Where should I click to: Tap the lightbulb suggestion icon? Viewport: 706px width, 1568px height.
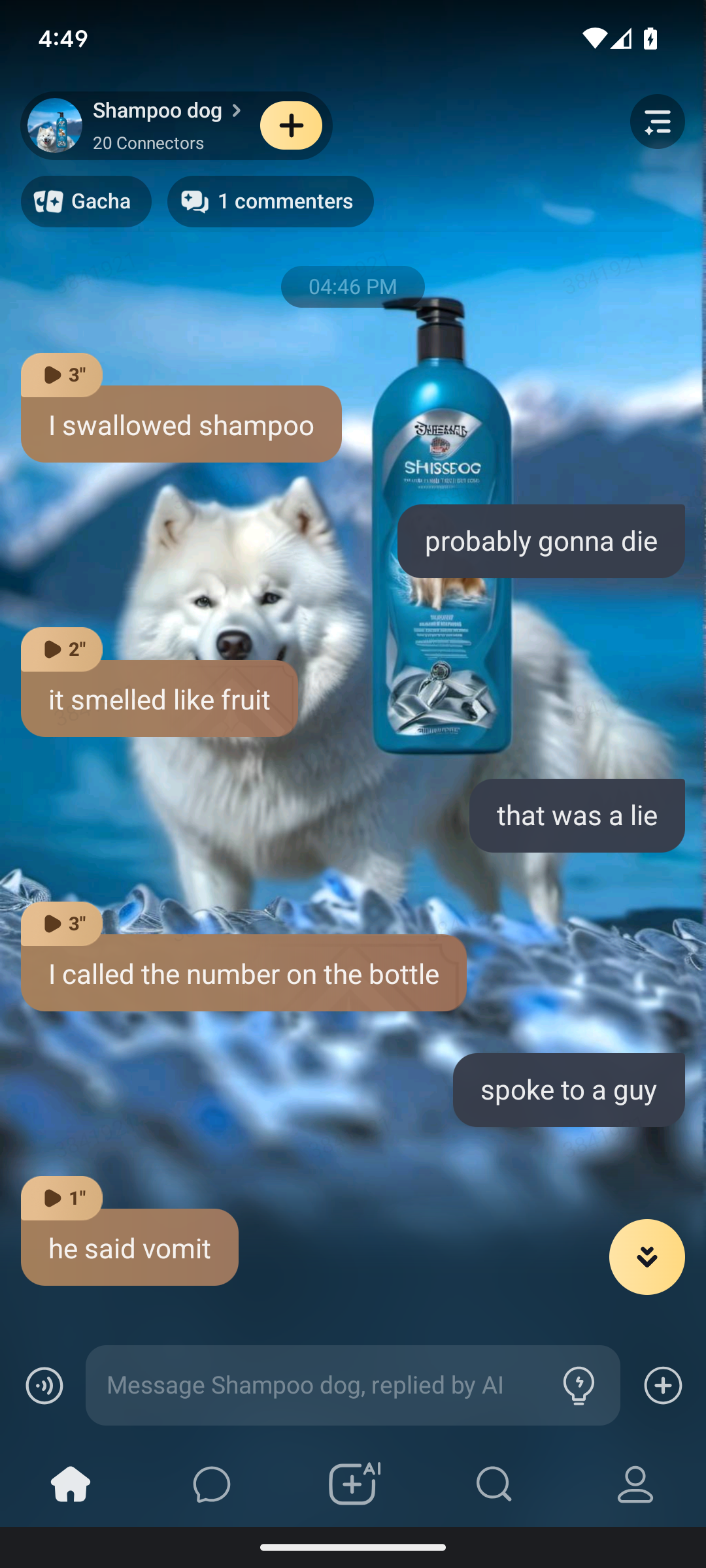point(579,1385)
